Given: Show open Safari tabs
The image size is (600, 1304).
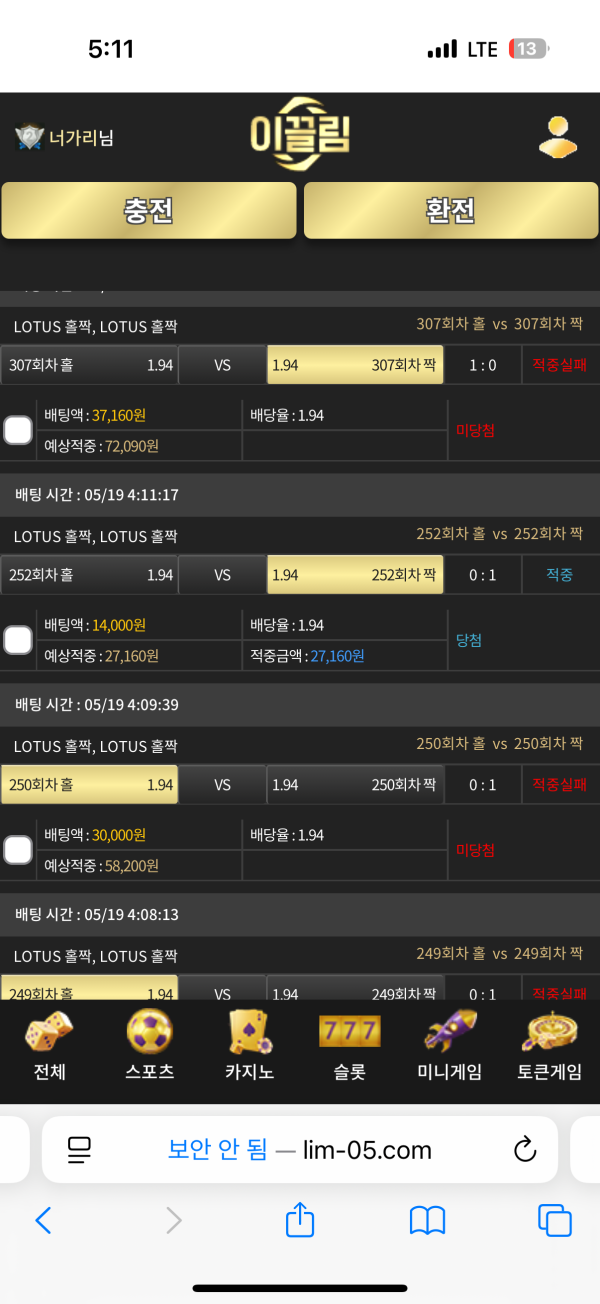Looking at the screenshot, I should tap(555, 1220).
